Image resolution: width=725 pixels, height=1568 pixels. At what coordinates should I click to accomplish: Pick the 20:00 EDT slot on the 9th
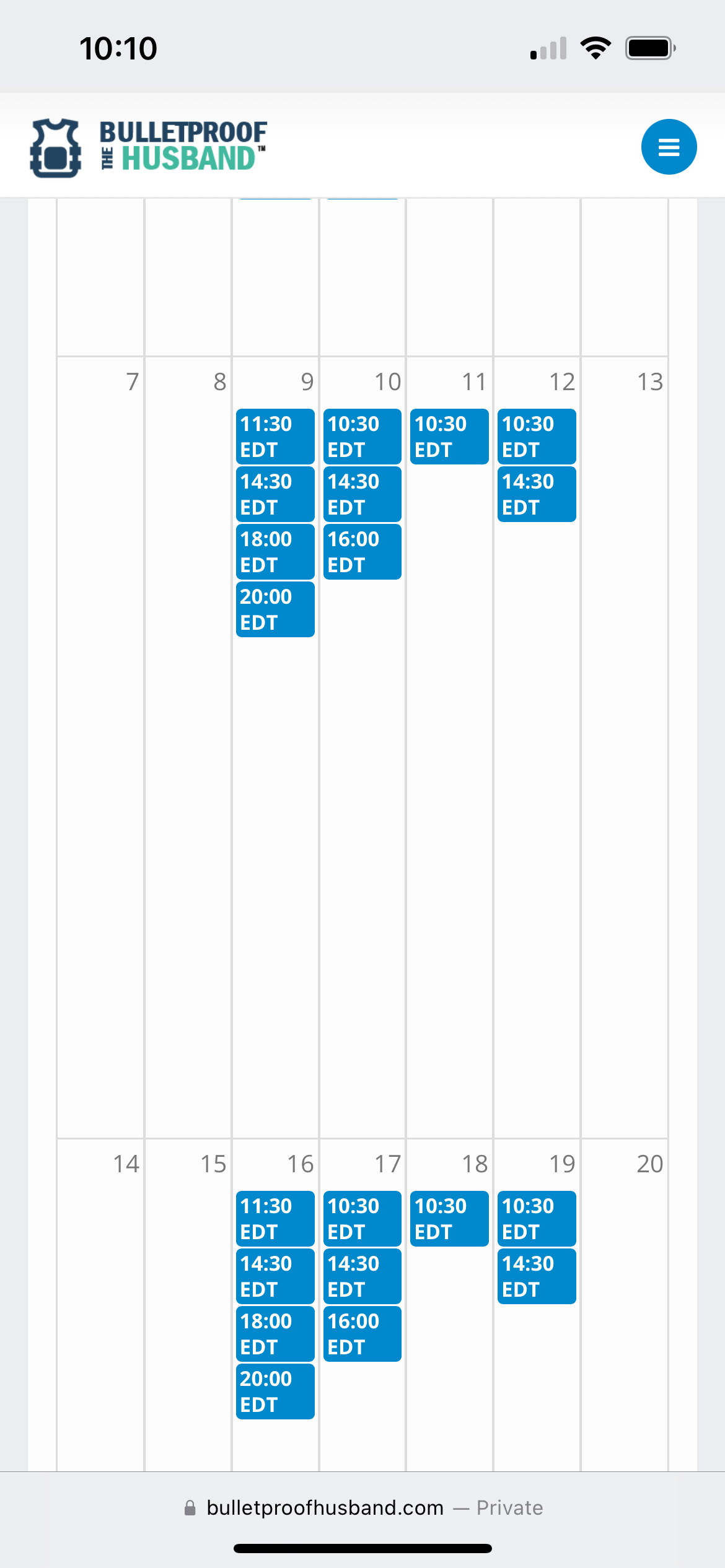click(275, 609)
